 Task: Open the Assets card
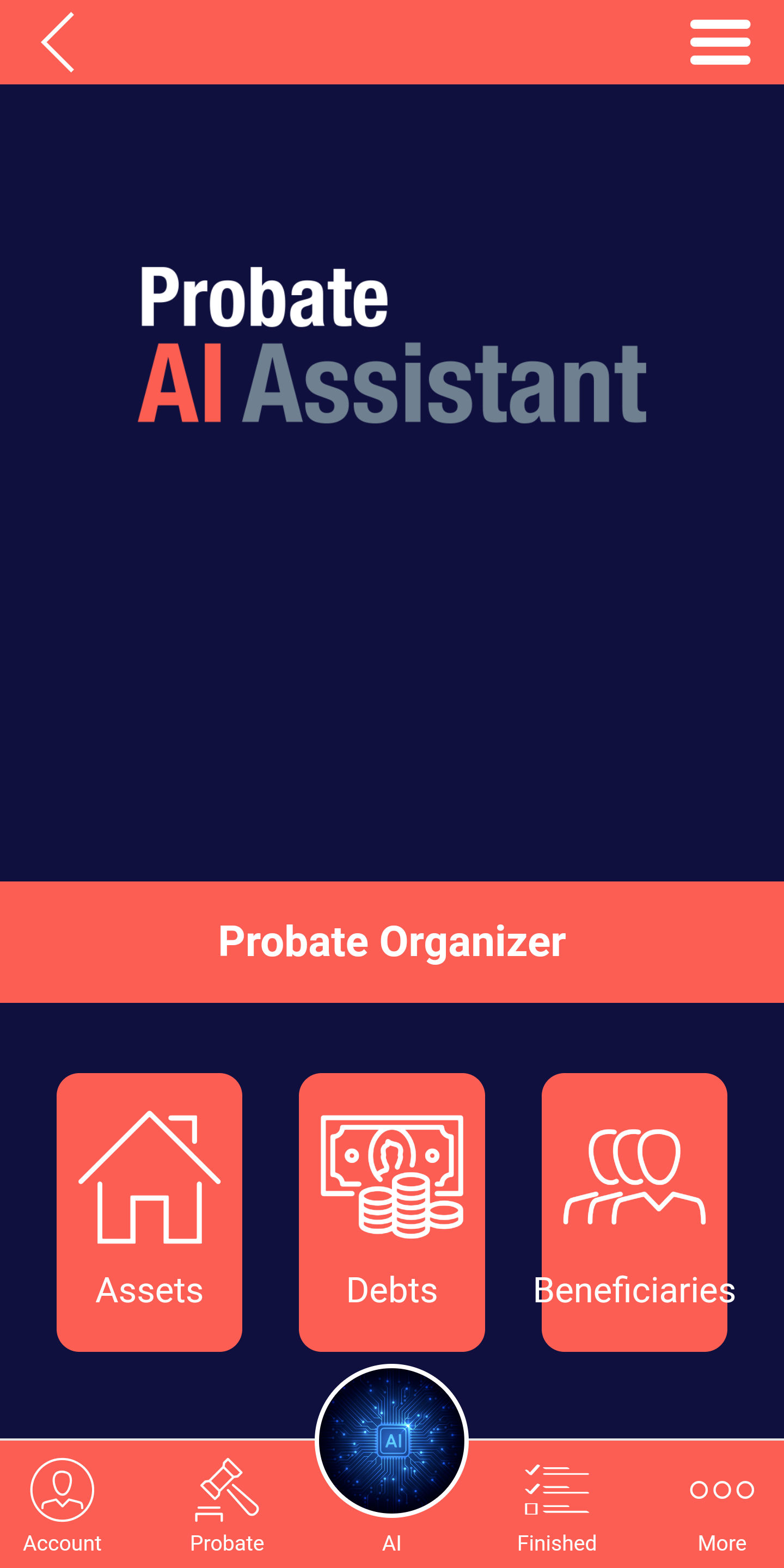tap(149, 1211)
